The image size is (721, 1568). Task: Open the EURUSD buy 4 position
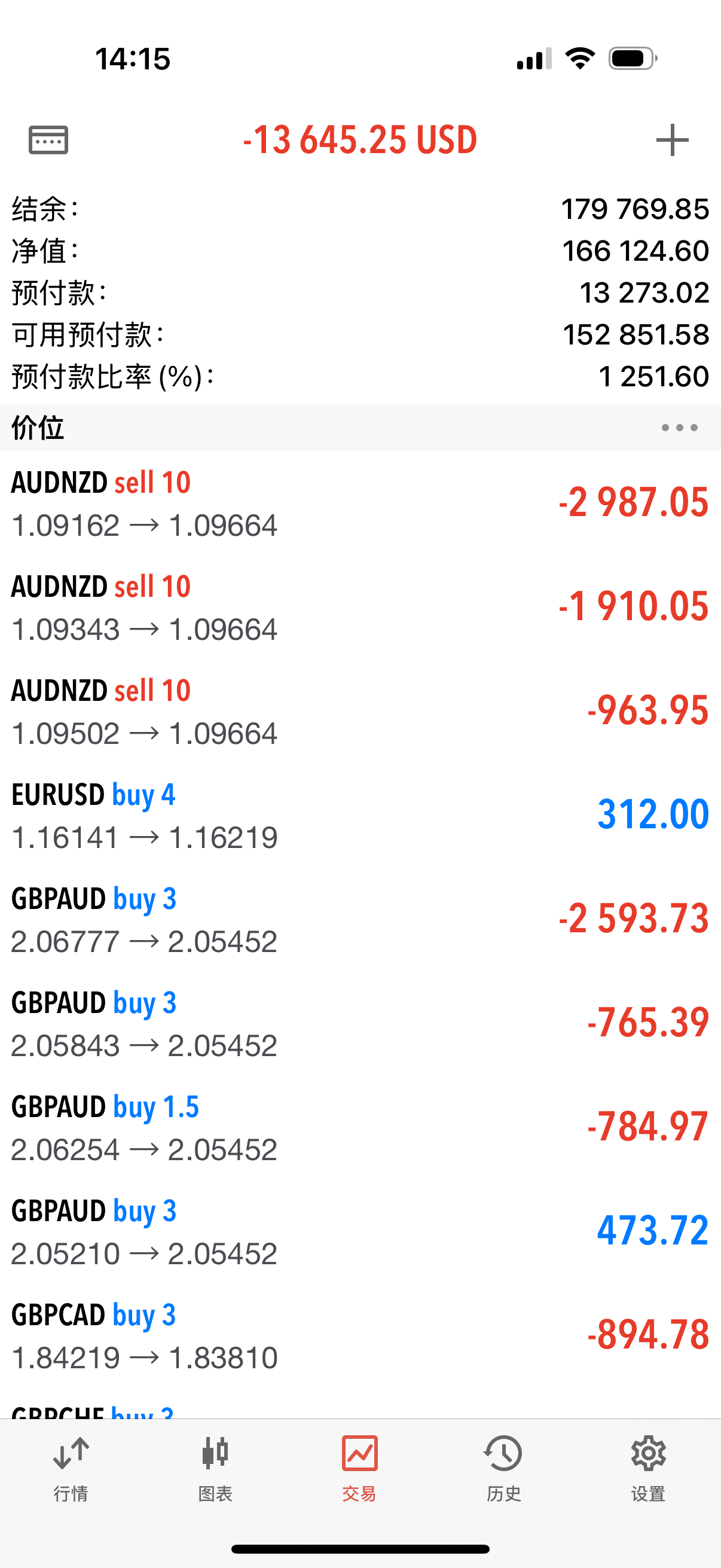tap(360, 815)
